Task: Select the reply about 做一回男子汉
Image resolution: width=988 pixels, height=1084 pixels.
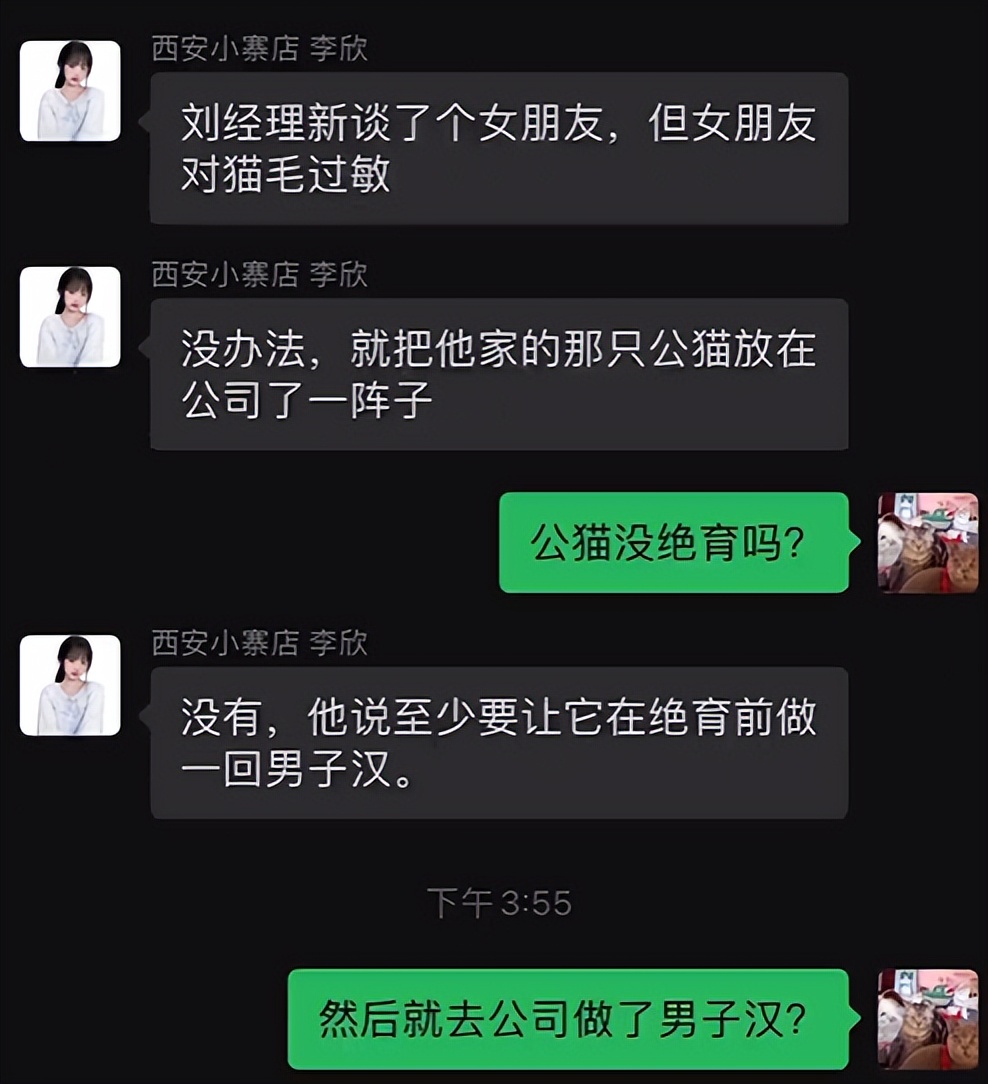Action: pyautogui.click(x=498, y=742)
